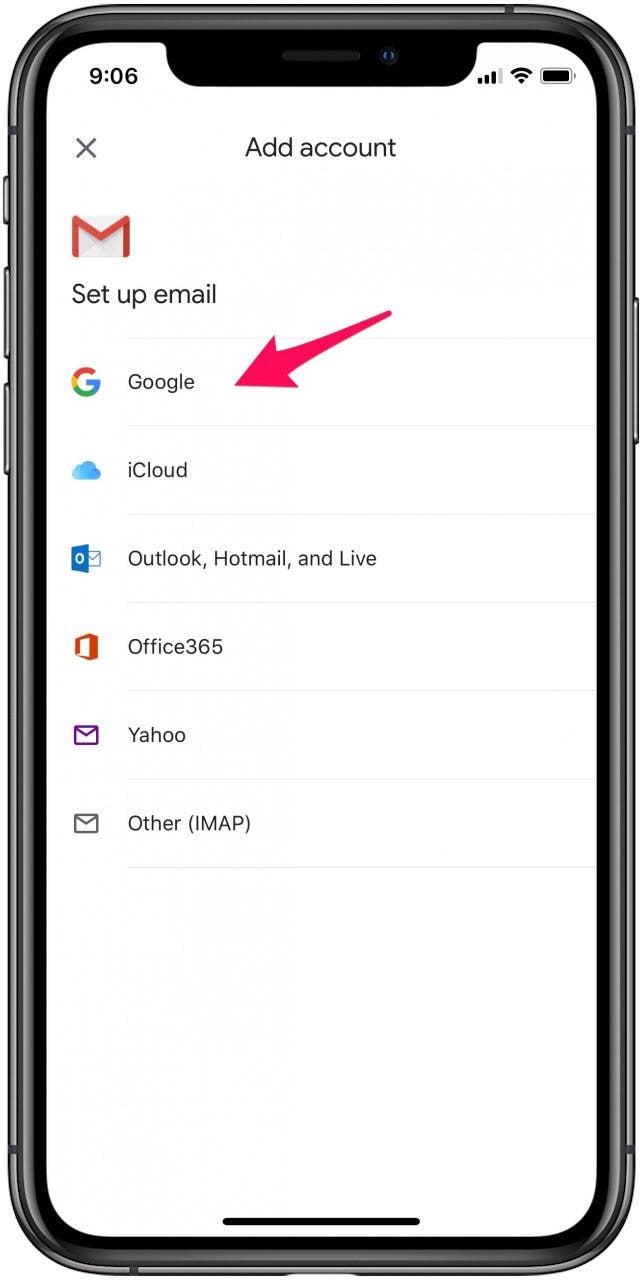Screen dimensions: 642x1280
Task: Open the Outlook, Hotmail, and Live option
Action: (322, 558)
